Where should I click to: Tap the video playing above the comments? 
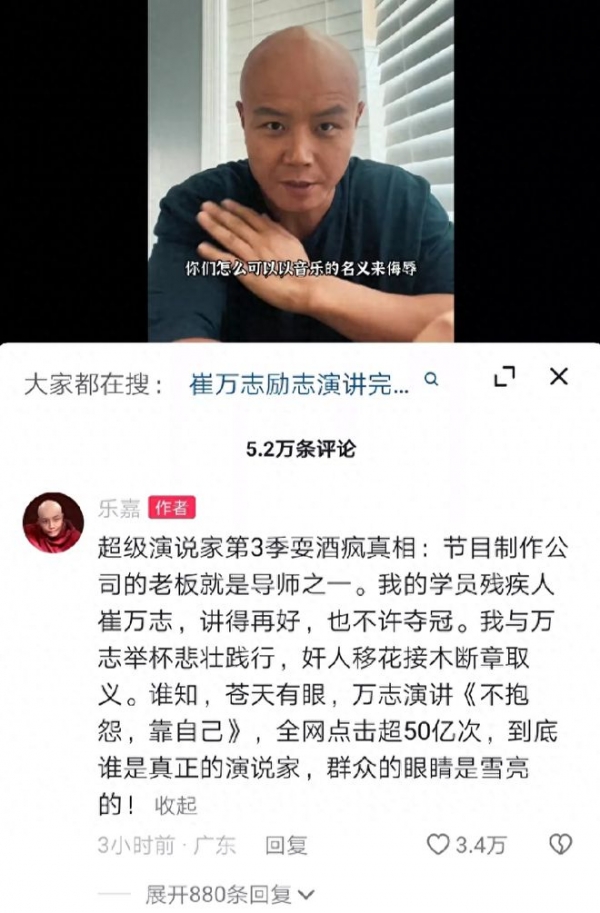click(x=300, y=170)
